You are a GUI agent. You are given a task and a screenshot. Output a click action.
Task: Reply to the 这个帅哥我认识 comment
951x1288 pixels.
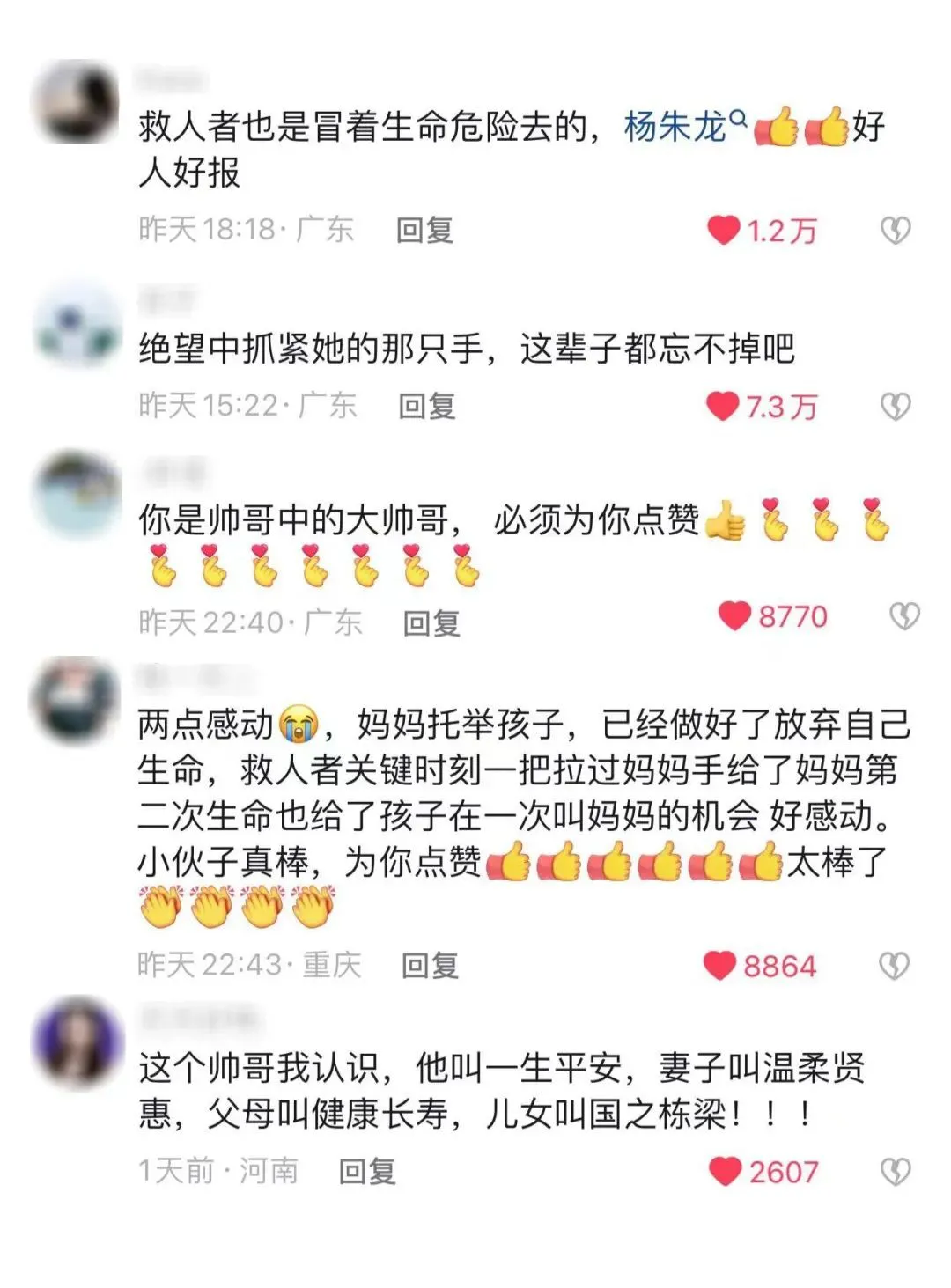click(367, 1172)
